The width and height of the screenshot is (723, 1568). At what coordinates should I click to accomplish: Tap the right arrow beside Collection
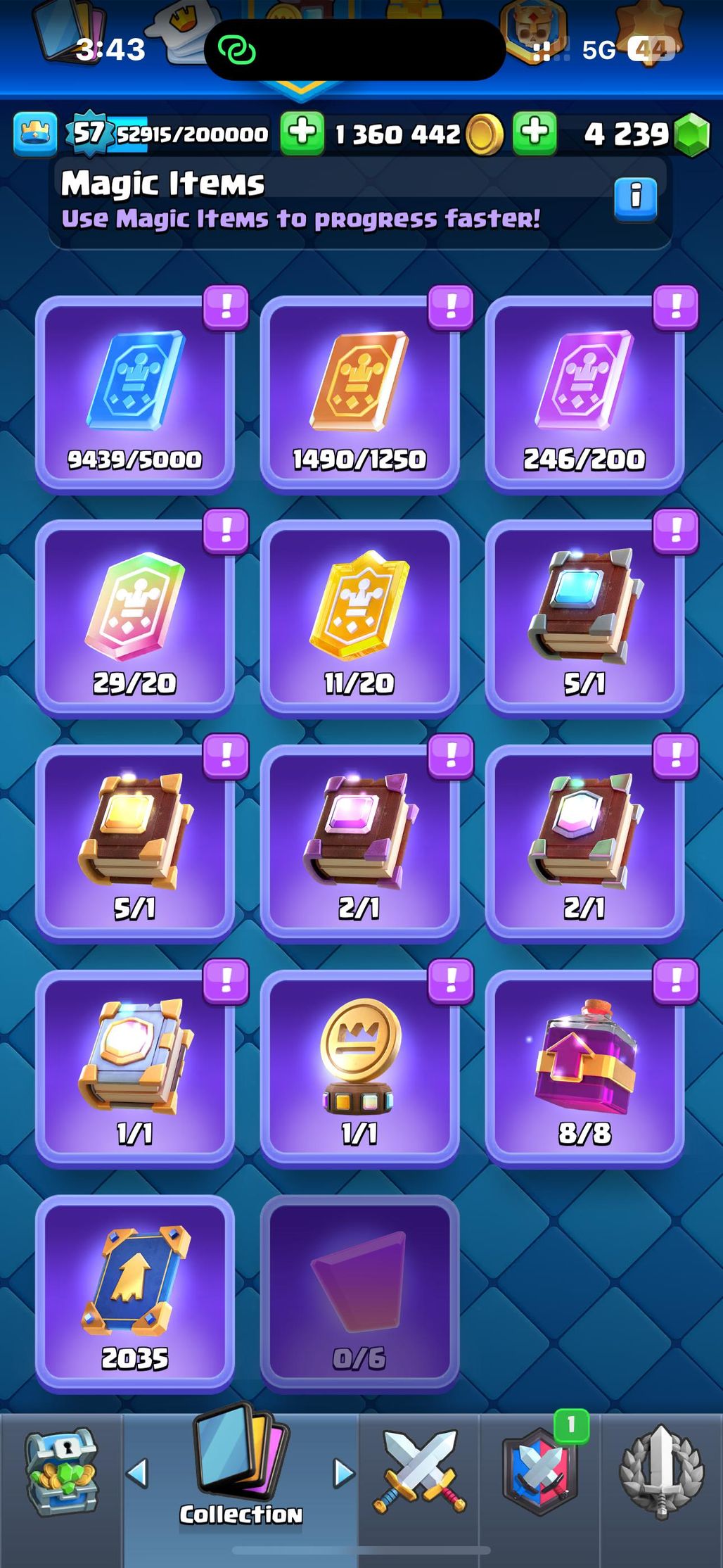click(x=344, y=1472)
